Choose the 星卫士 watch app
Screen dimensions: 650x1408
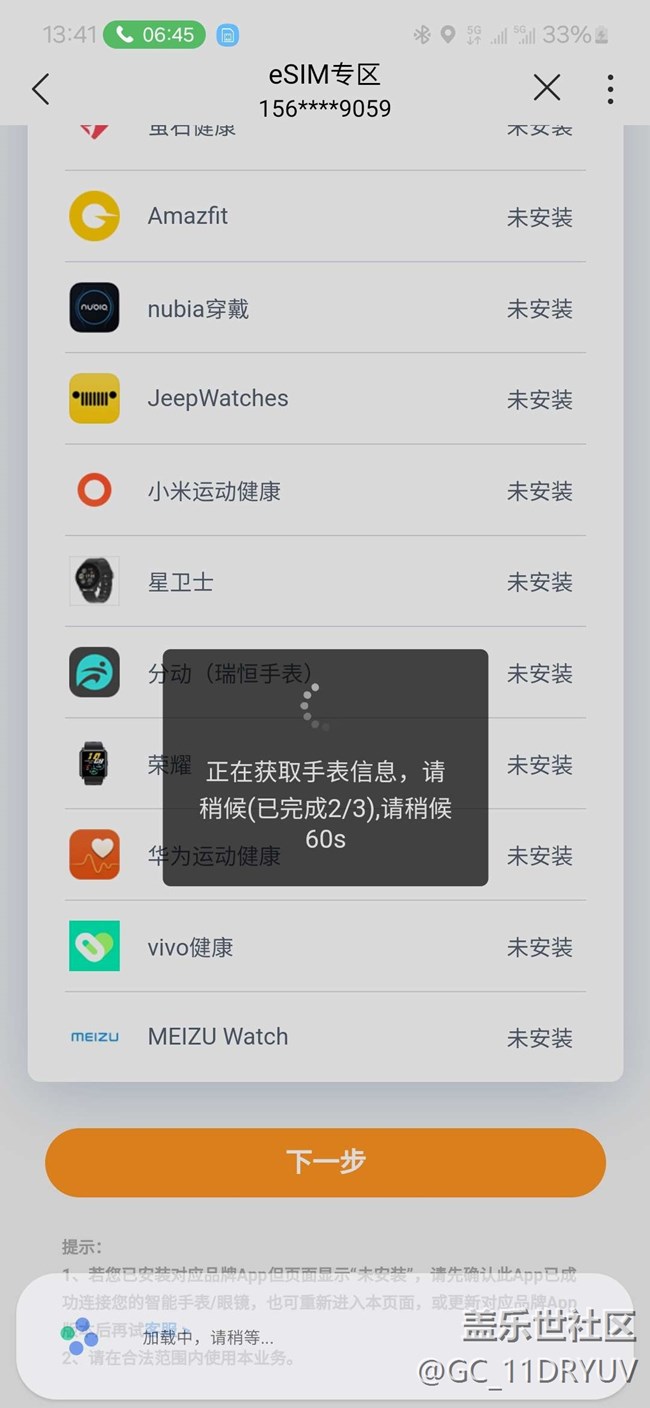point(325,582)
